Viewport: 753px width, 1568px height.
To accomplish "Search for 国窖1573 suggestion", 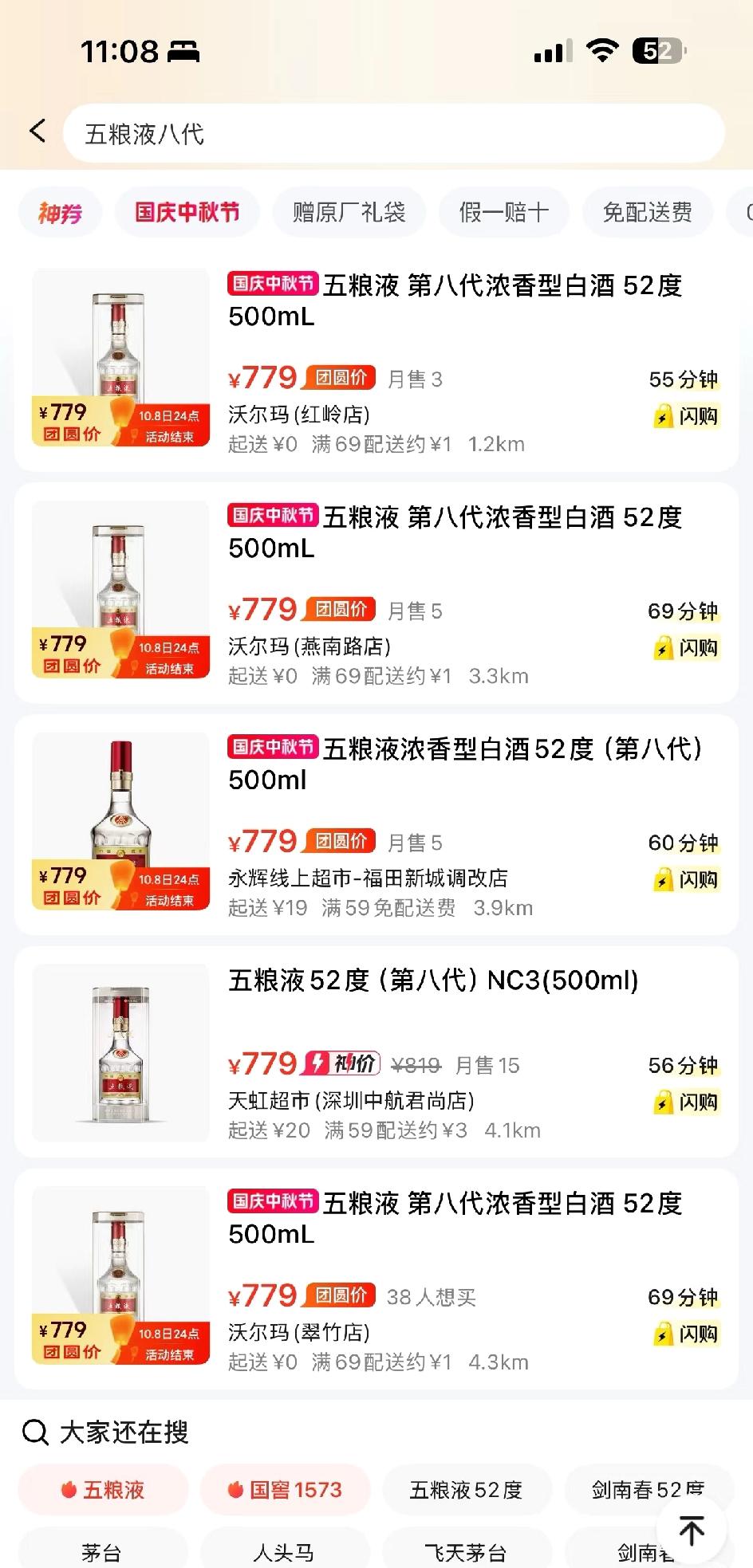I will tap(285, 1490).
